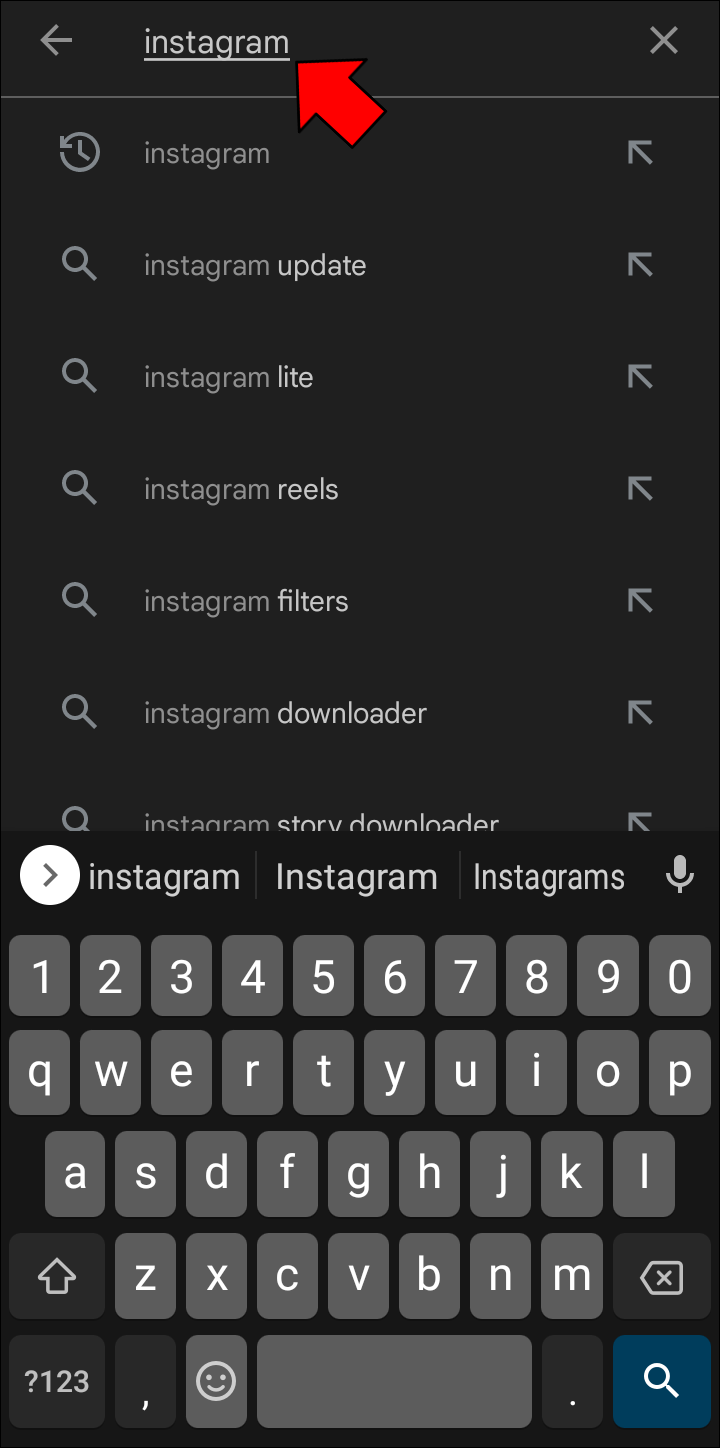Viewport: 720px width, 1448px height.
Task: Open the emoji keyboard
Action: (x=215, y=1381)
